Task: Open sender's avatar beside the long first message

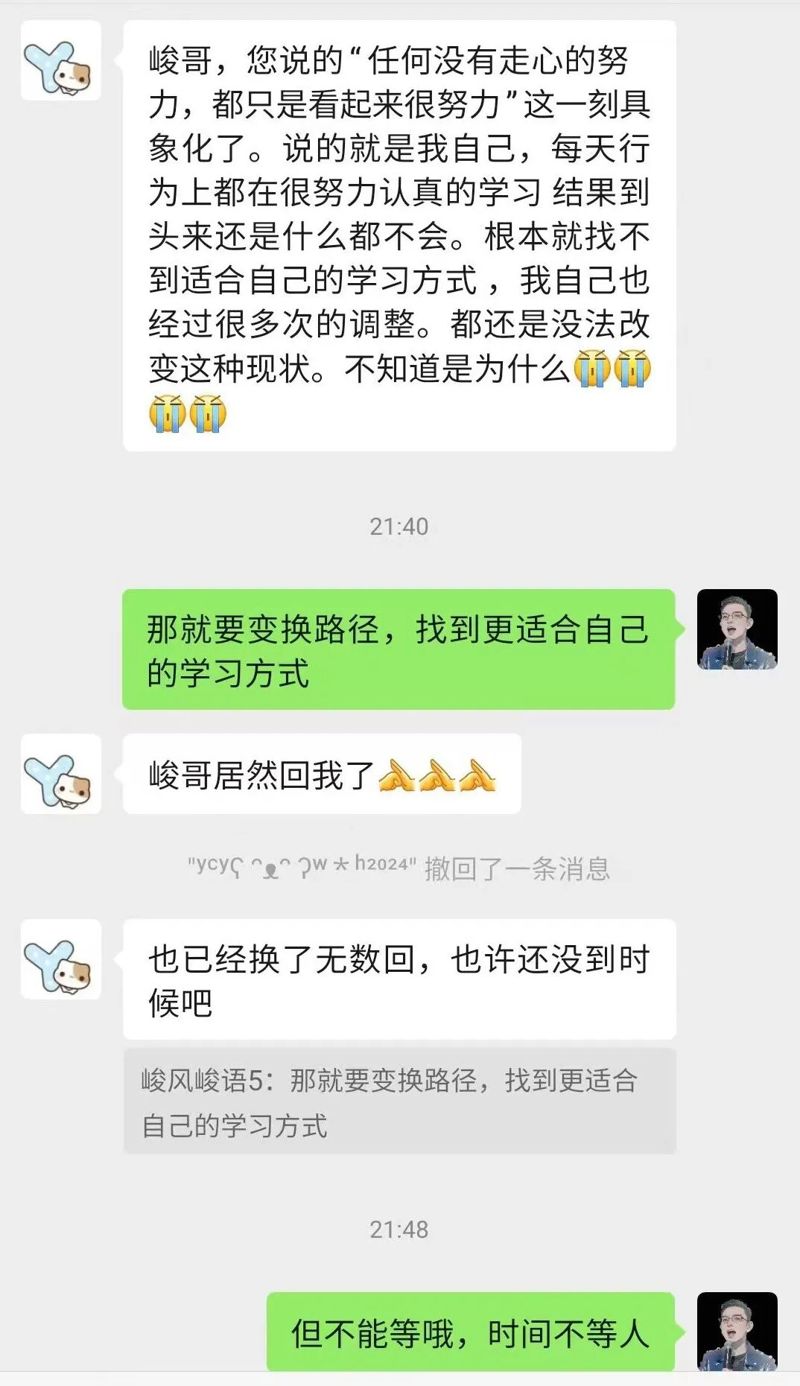Action: click(61, 60)
